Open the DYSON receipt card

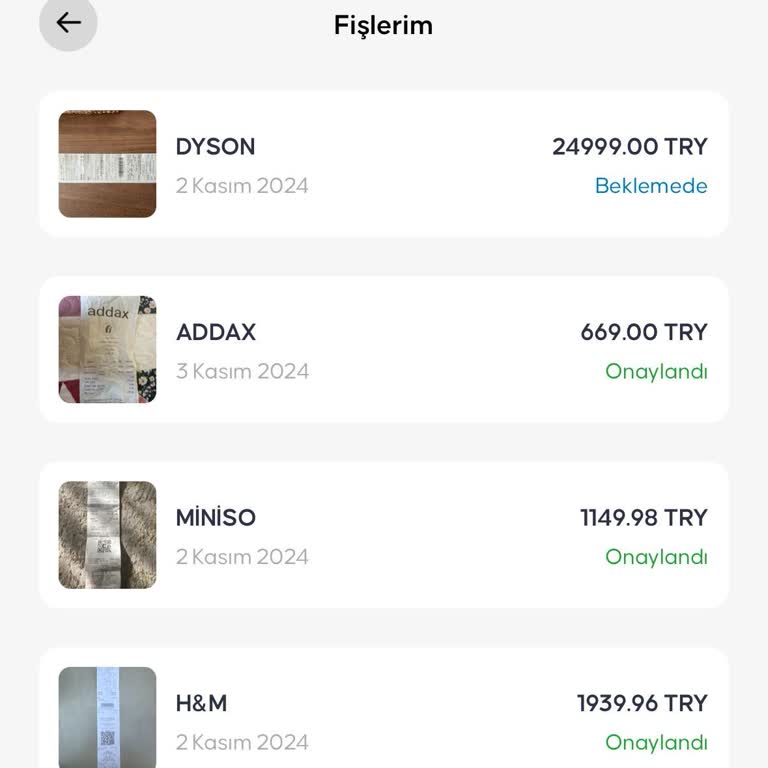[x=384, y=165]
